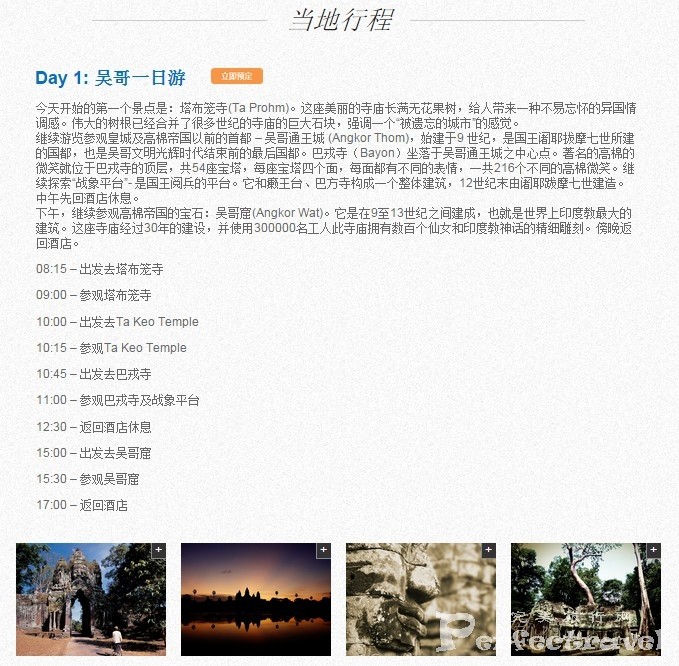Tap the orange 立即预定 booking button
Viewport: 679px width, 666px height.
click(236, 76)
